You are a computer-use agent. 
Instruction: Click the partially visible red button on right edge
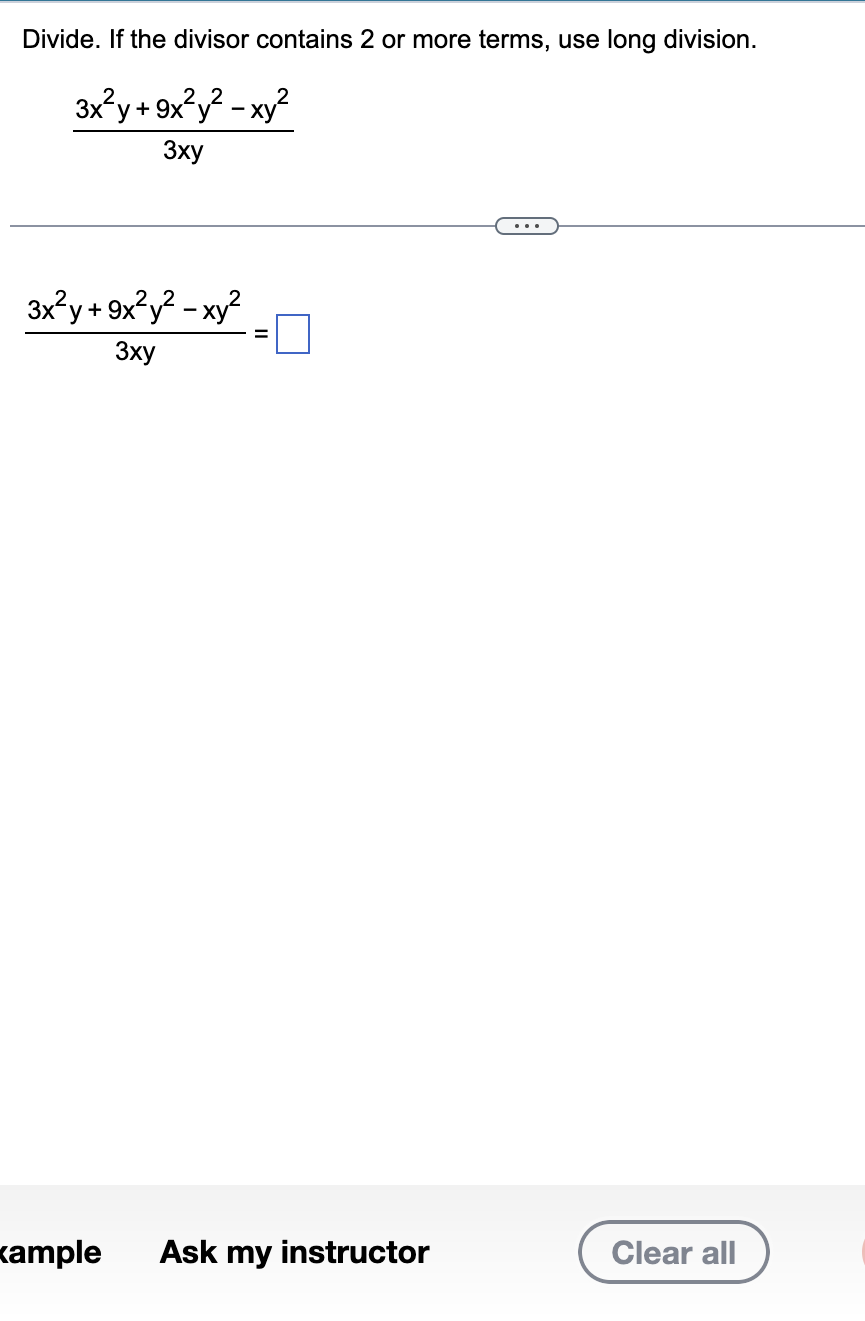[x=861, y=1252]
